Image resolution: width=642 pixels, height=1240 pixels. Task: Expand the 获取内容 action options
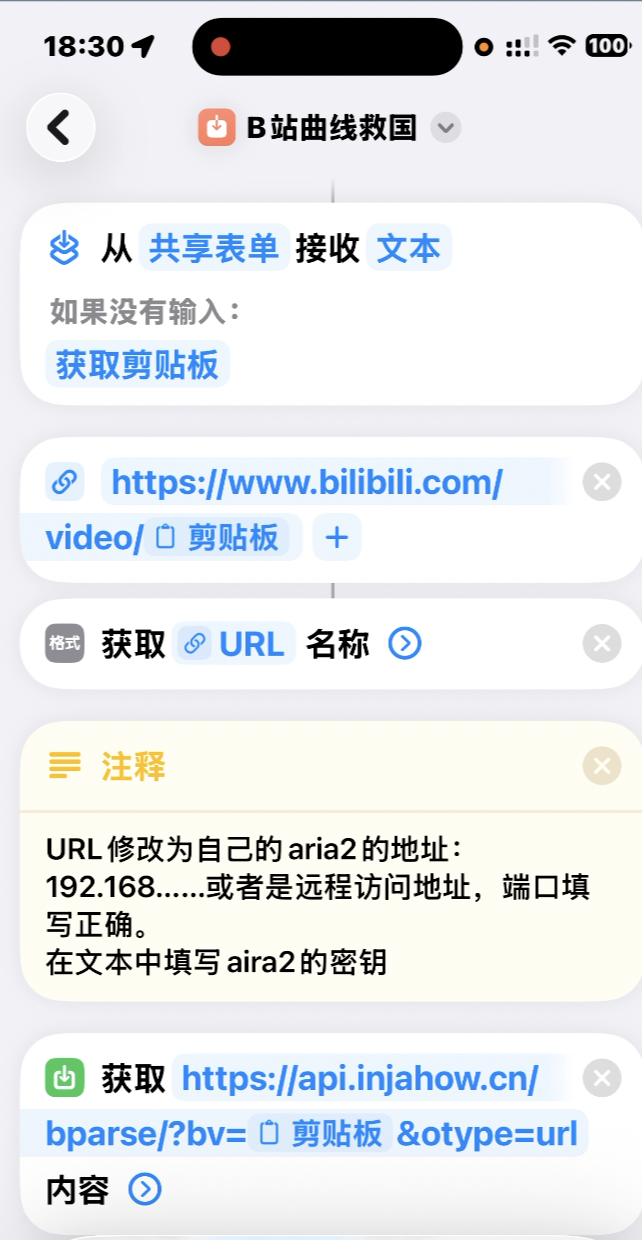(145, 1190)
